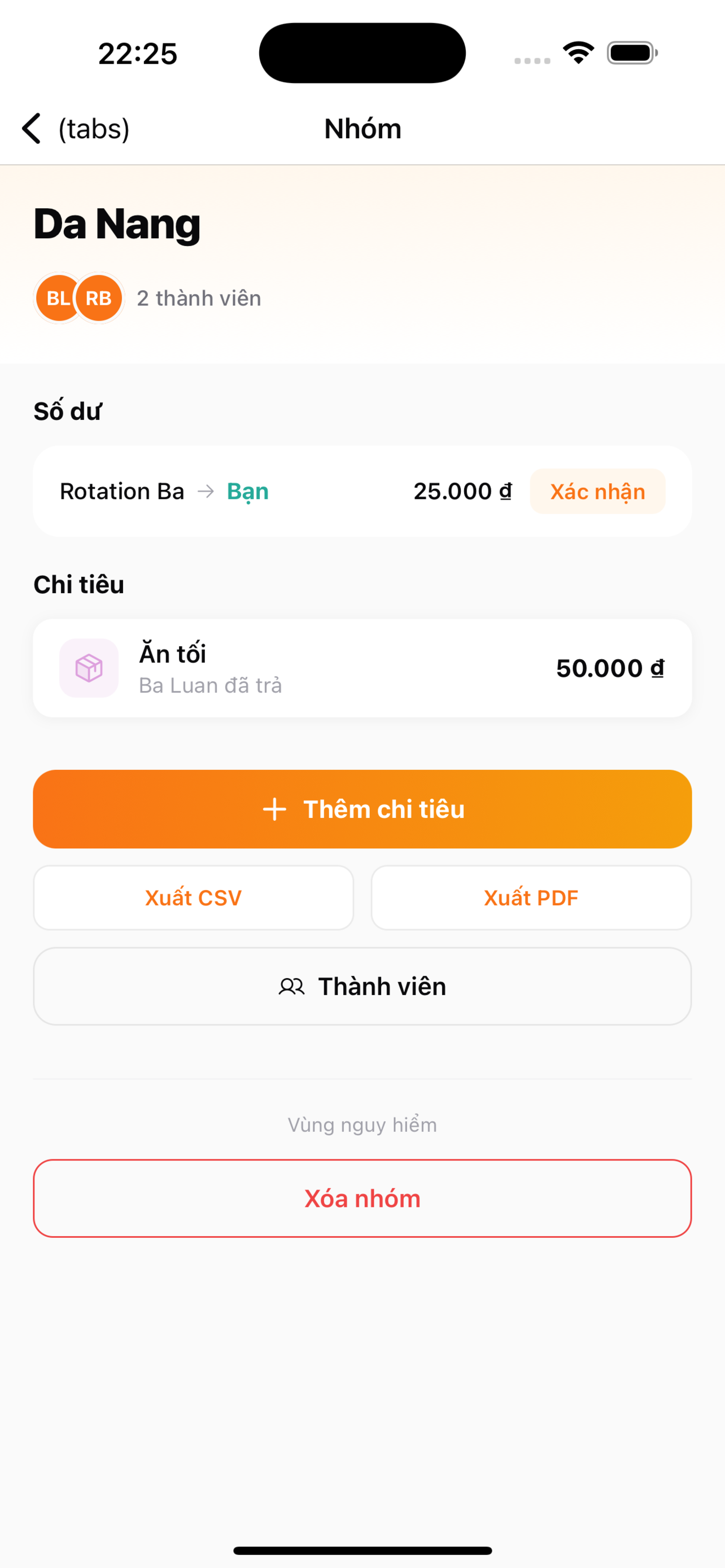
Task: Tap the people icon on Thành viên button
Action: tap(291, 986)
